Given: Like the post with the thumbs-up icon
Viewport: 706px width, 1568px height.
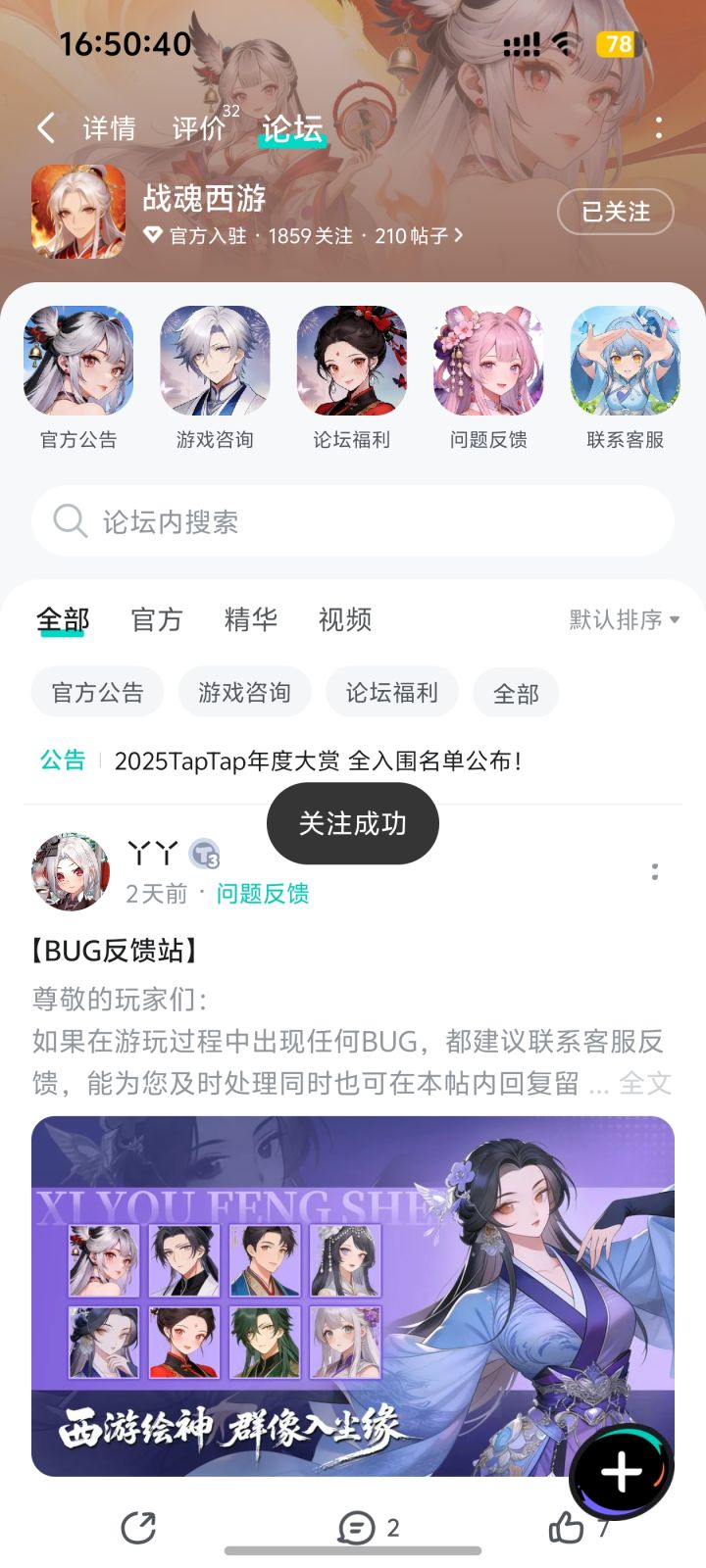Looking at the screenshot, I should [570, 1526].
